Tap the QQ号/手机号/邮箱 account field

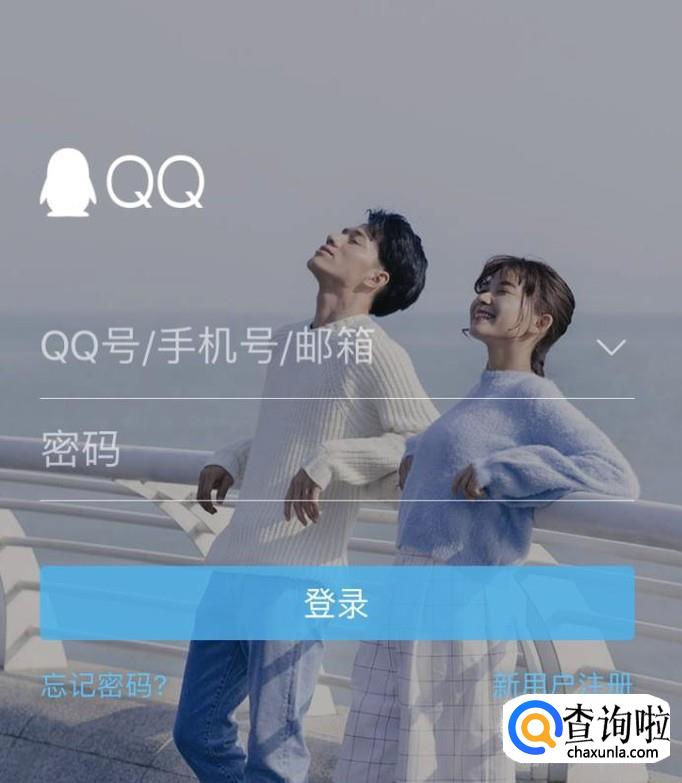(x=300, y=348)
